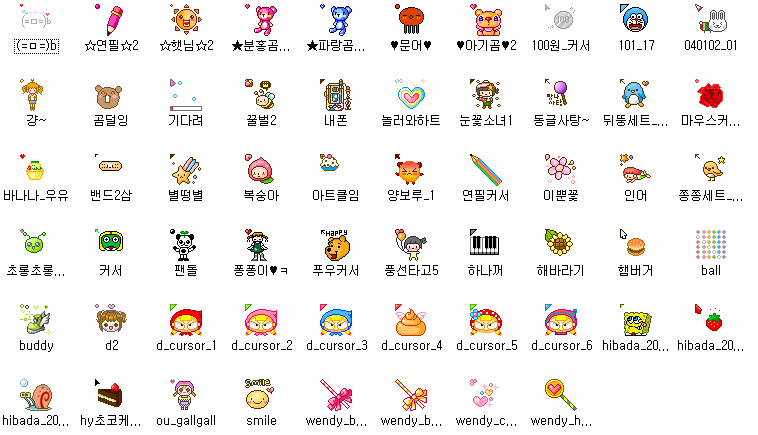Open the ou_gallgall file
The image size is (758, 435).
[x=186, y=396]
